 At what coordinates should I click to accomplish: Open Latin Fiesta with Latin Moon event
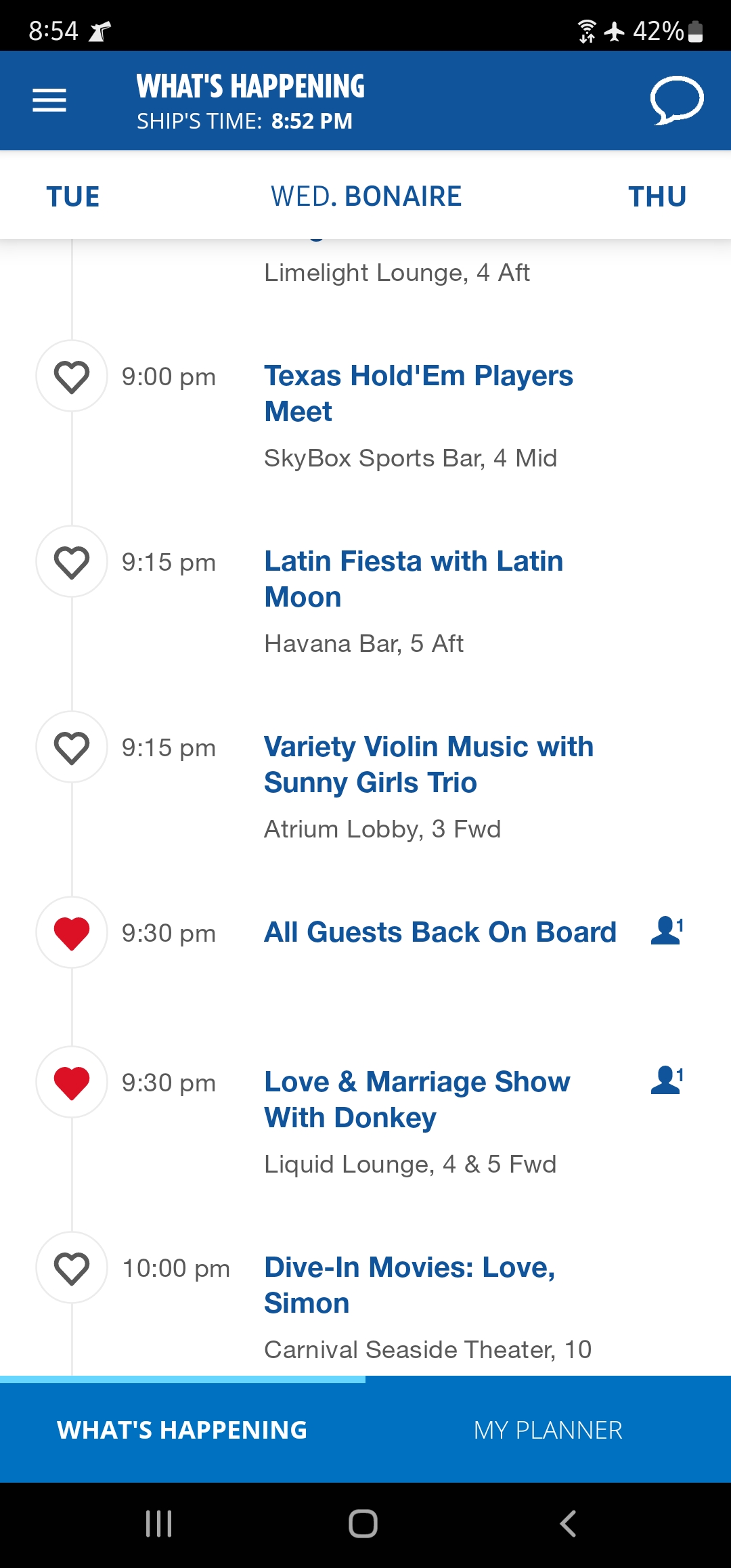coord(414,579)
